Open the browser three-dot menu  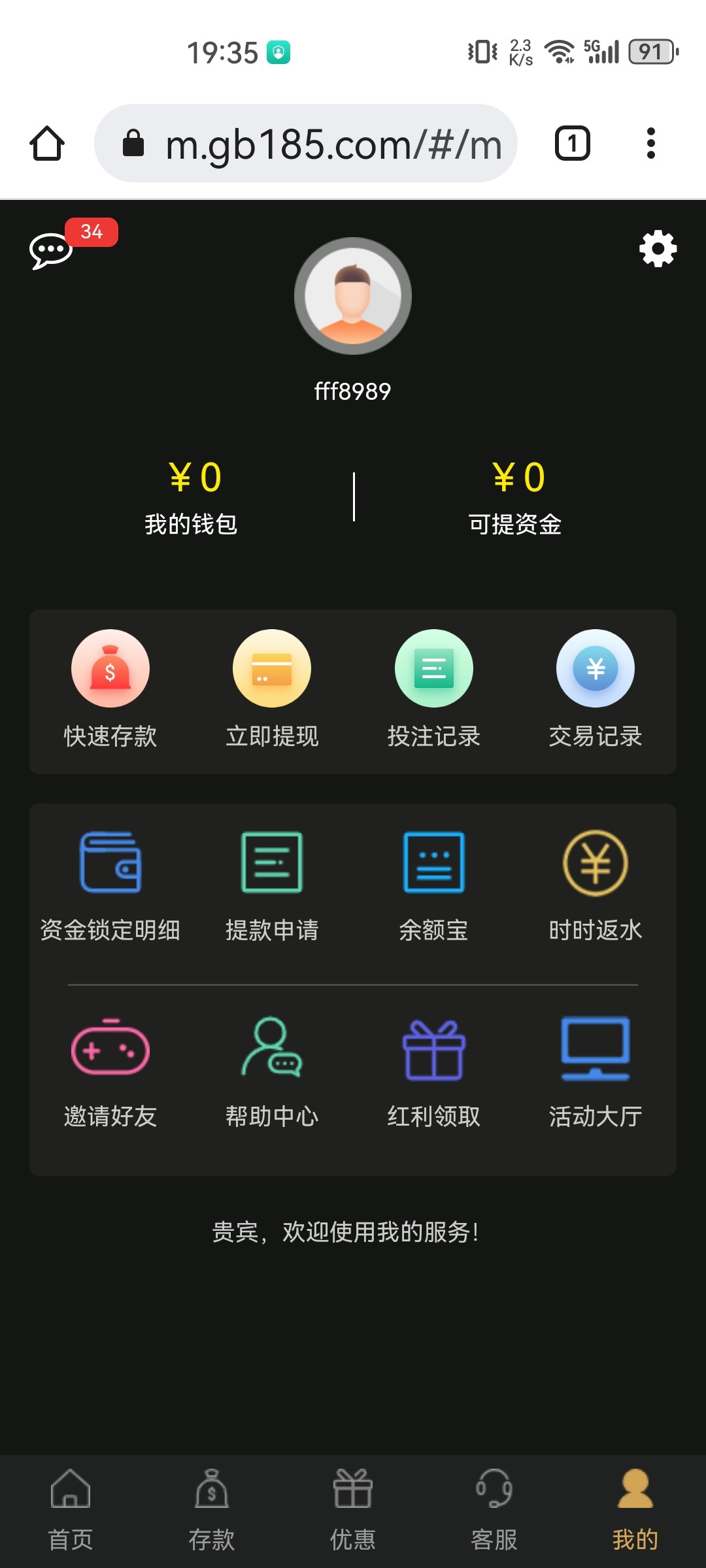point(651,142)
